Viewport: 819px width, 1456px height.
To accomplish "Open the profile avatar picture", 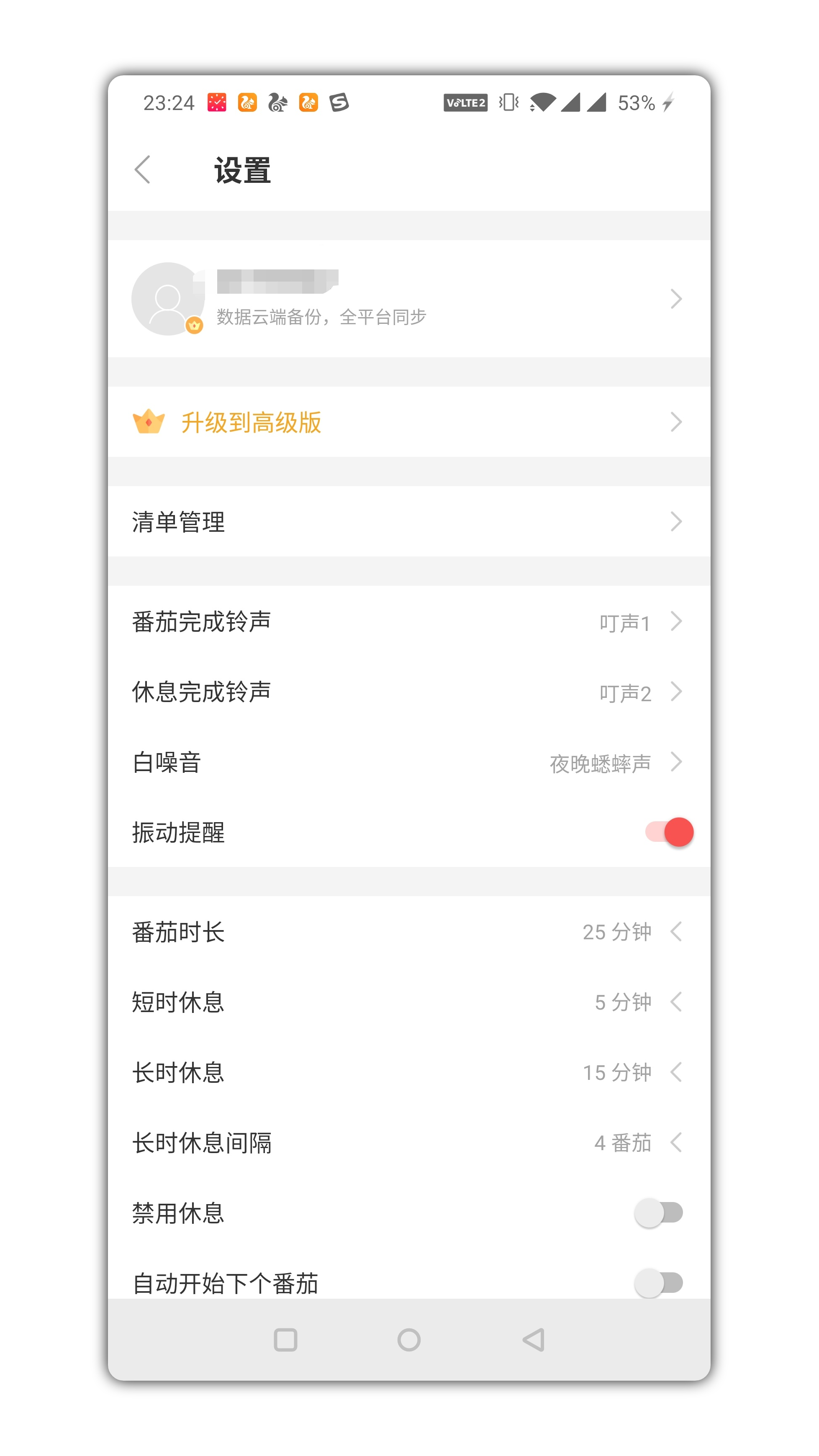I will pos(167,298).
